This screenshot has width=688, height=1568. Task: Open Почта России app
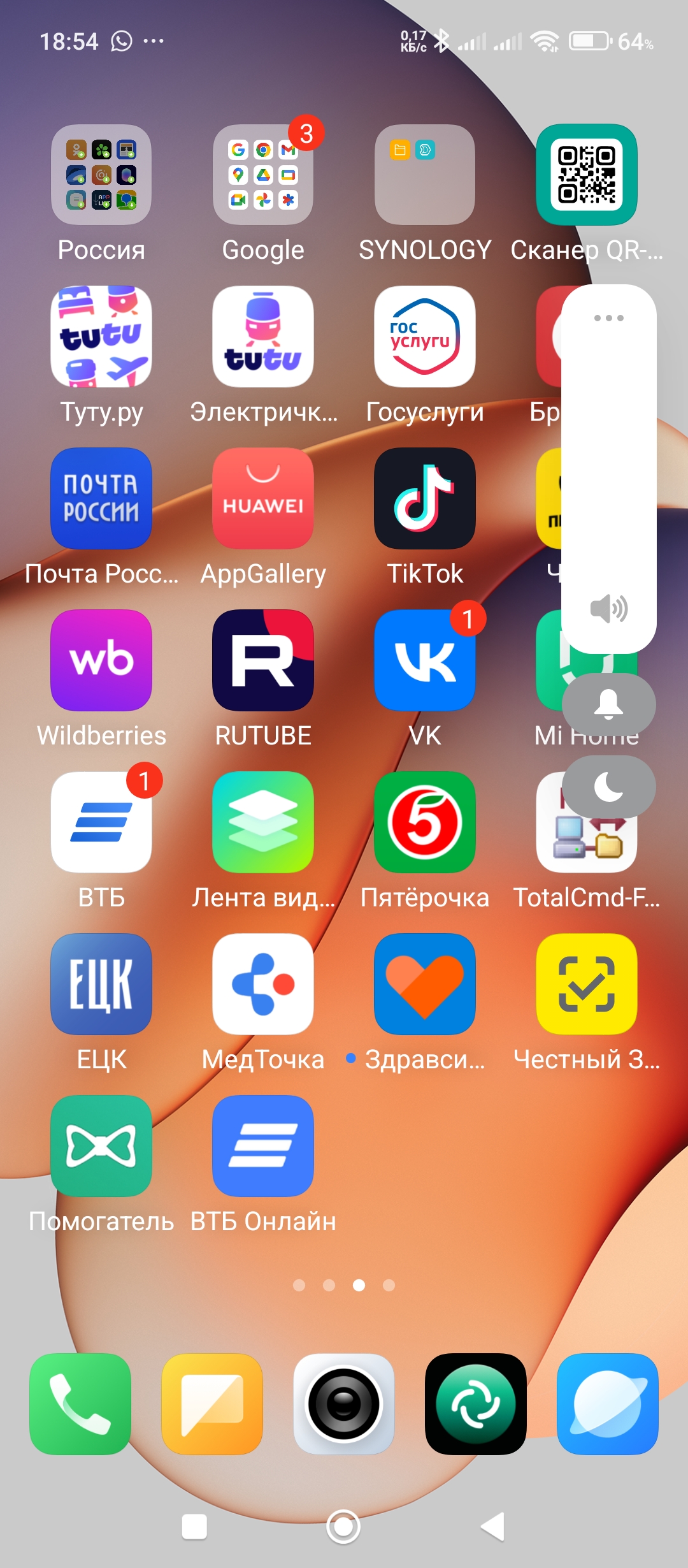click(101, 499)
